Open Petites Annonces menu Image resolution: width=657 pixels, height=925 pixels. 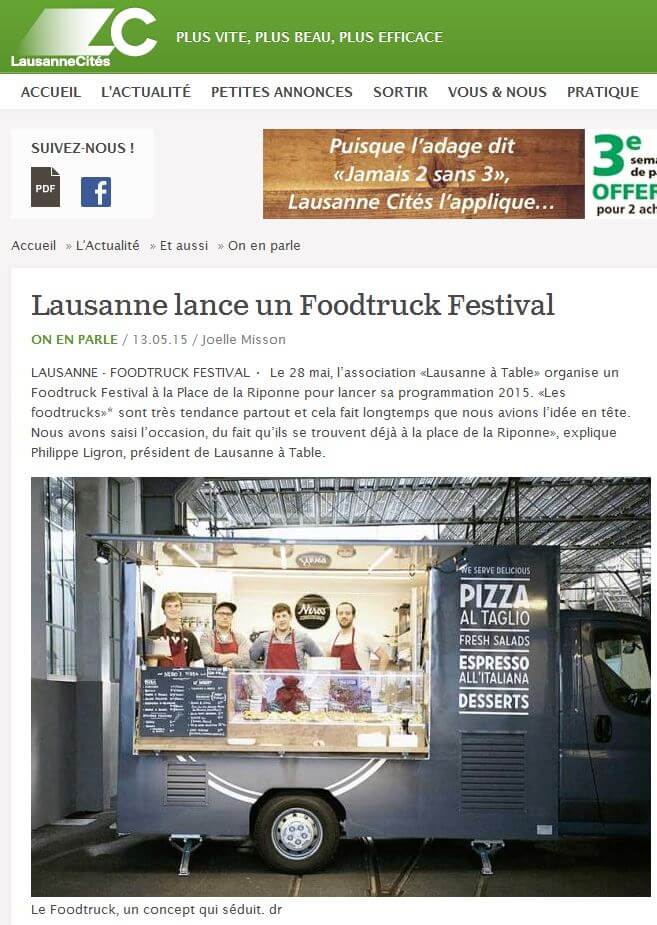click(x=281, y=92)
